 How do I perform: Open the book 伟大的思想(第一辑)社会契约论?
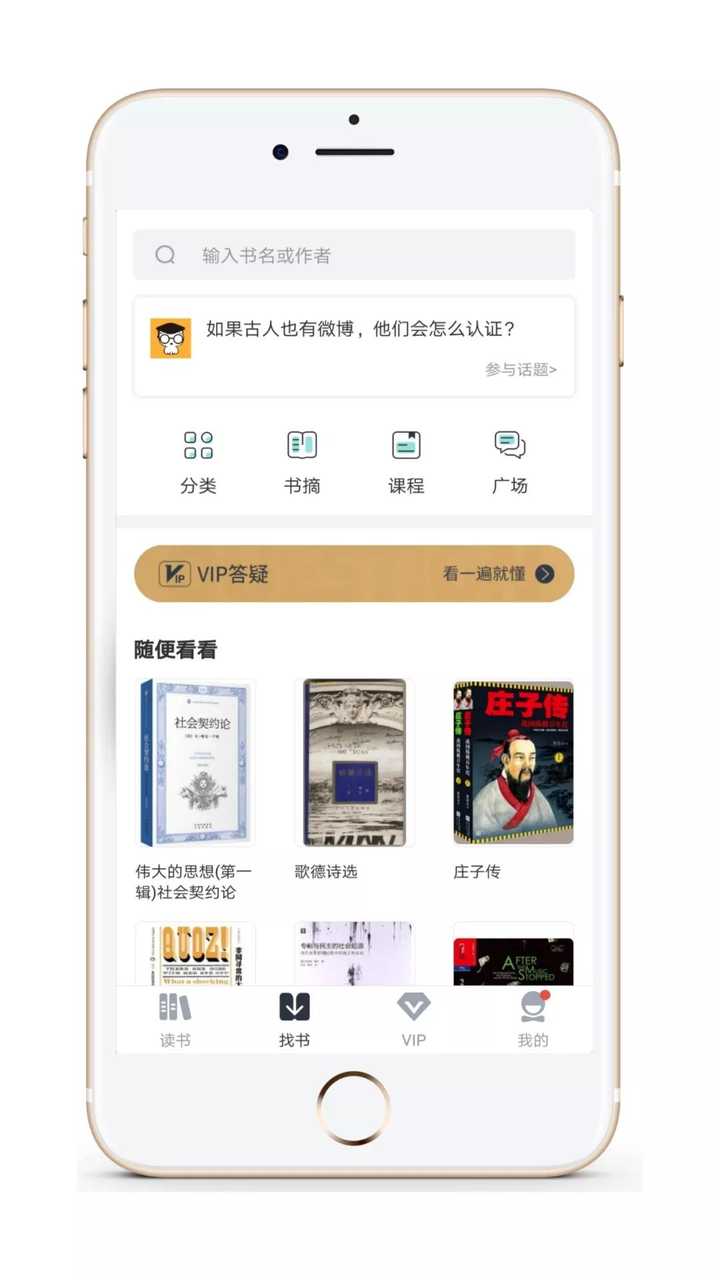click(195, 763)
